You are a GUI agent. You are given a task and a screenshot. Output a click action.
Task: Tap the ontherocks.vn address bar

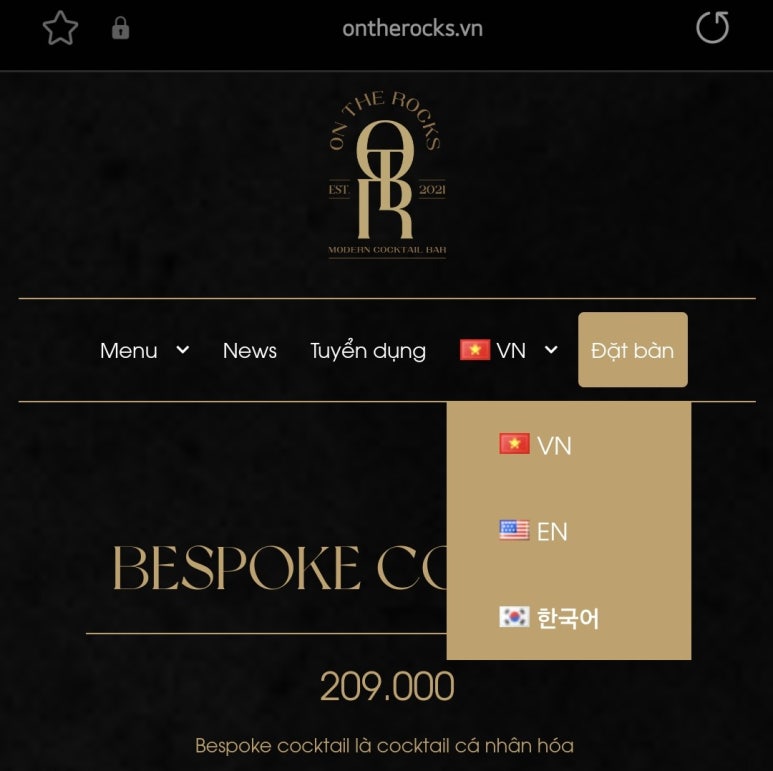click(x=412, y=28)
